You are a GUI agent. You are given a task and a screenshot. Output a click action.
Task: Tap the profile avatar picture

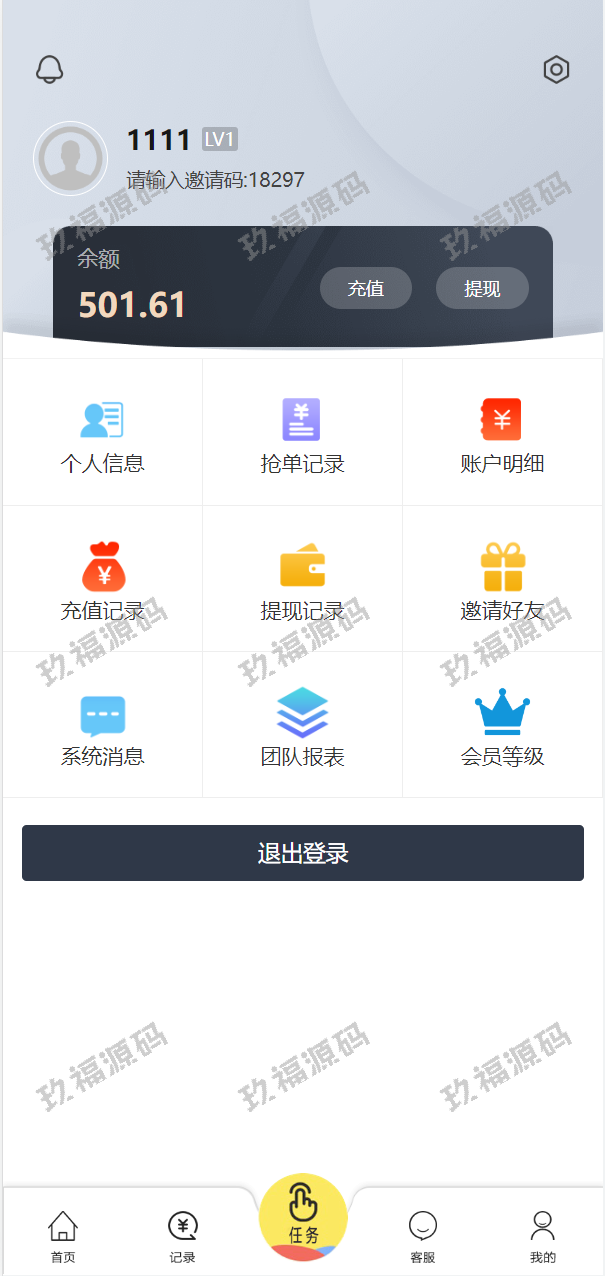70,158
